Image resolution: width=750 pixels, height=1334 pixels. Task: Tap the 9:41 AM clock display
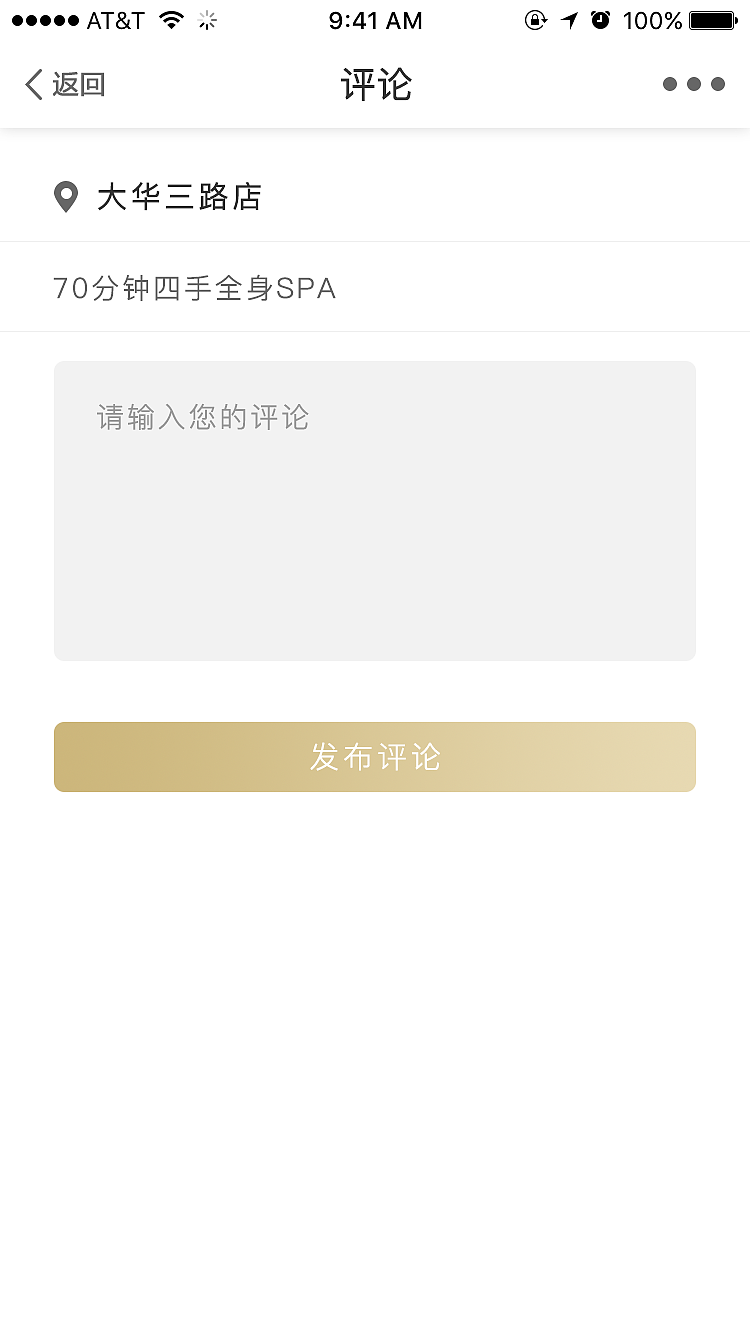click(x=375, y=19)
